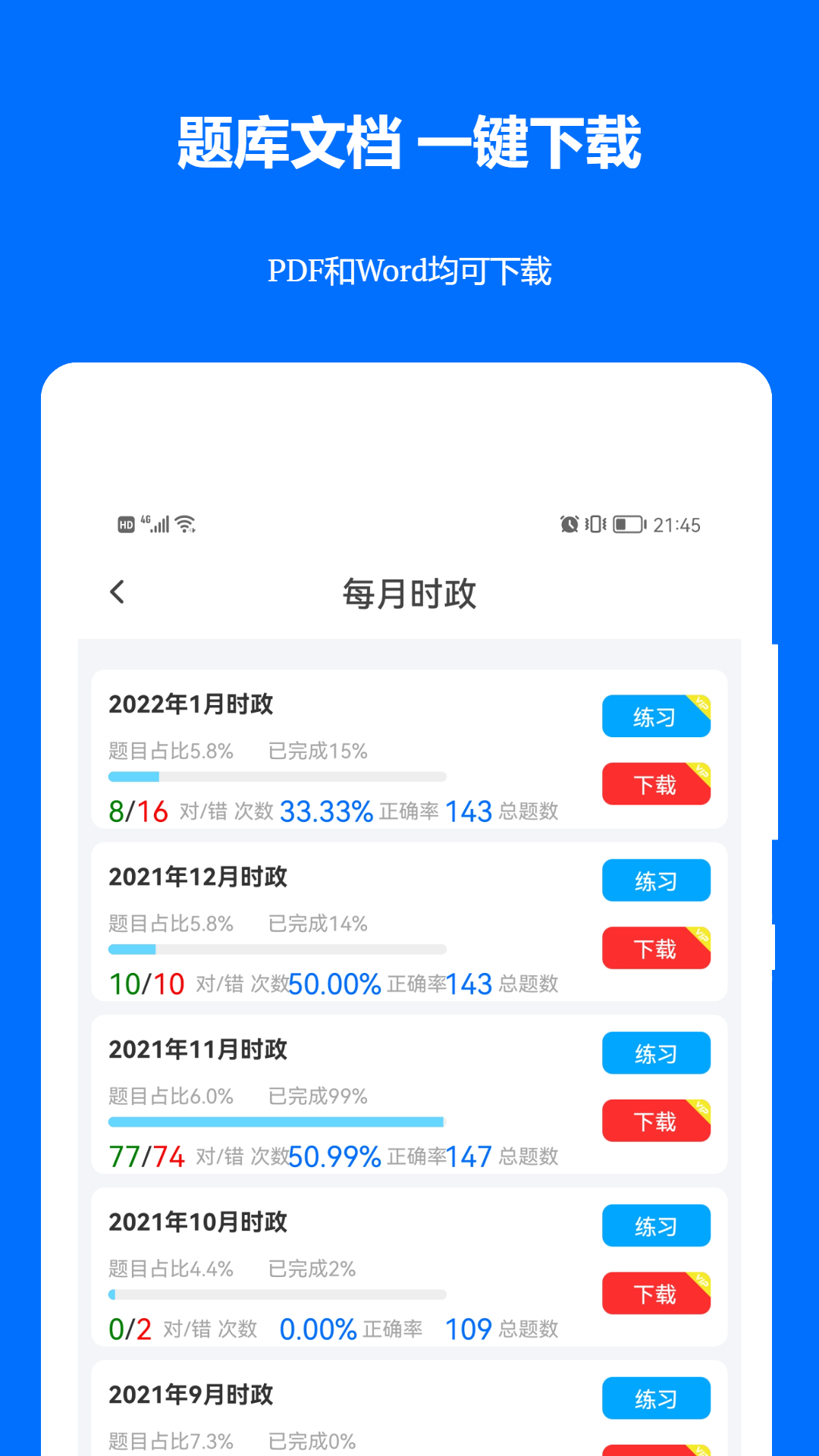Tap the HD icon in the status bar
Viewport: 819px width, 1456px height.
(126, 524)
